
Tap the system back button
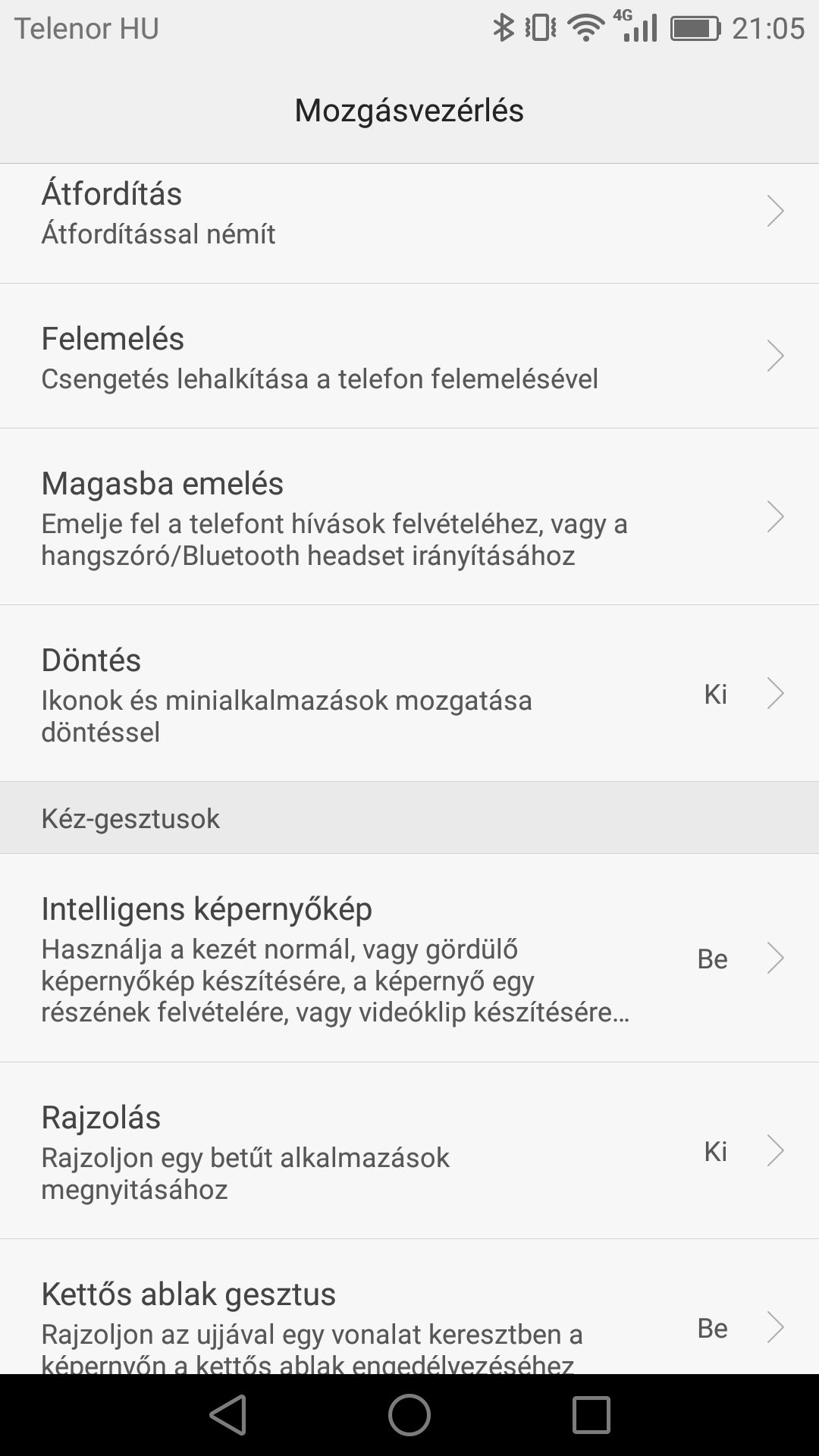228,1414
